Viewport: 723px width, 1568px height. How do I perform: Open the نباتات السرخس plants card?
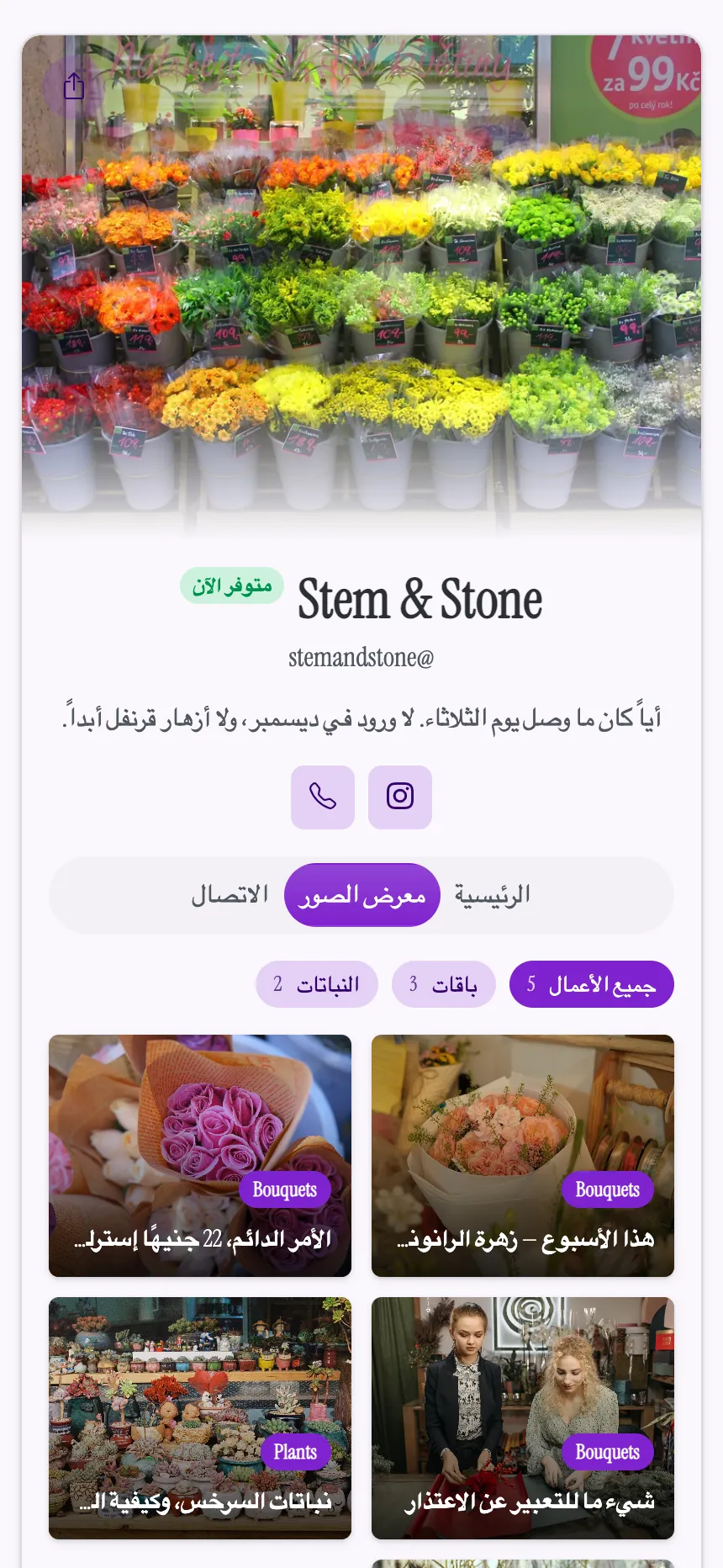pyautogui.click(x=200, y=1418)
